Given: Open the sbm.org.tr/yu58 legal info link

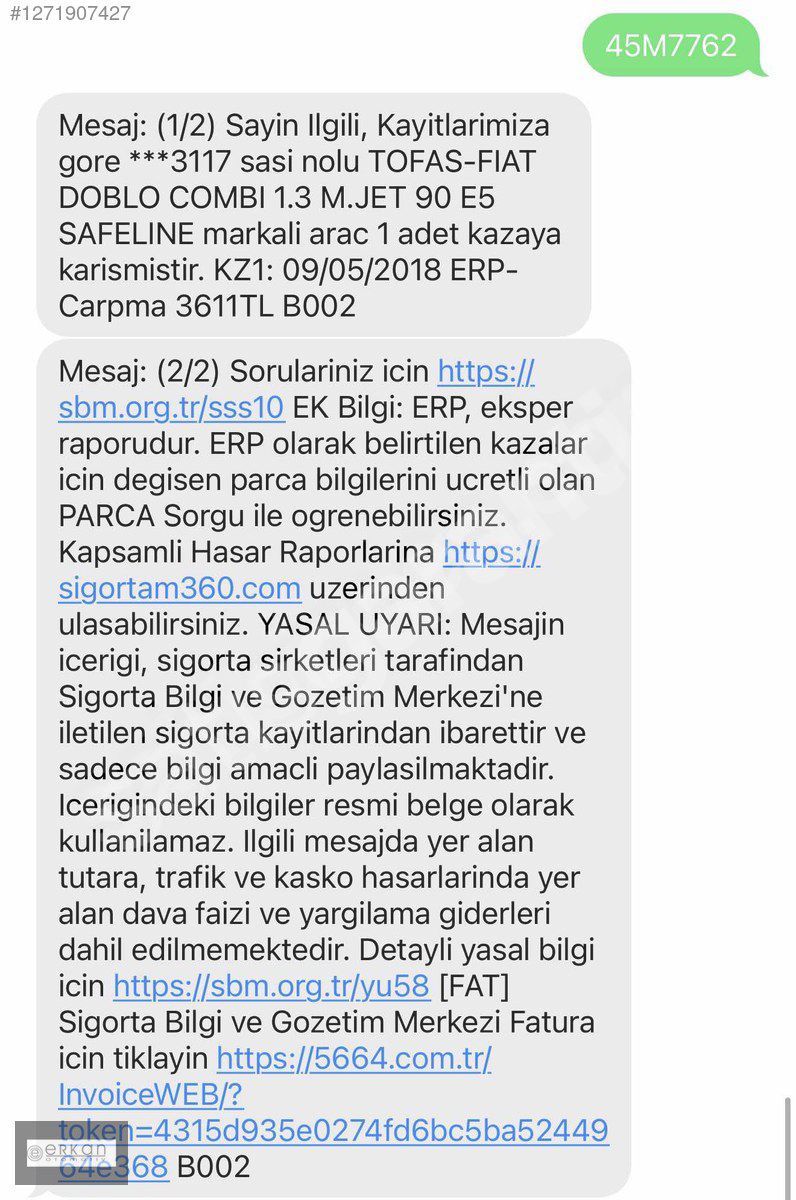Looking at the screenshot, I should (x=271, y=986).
